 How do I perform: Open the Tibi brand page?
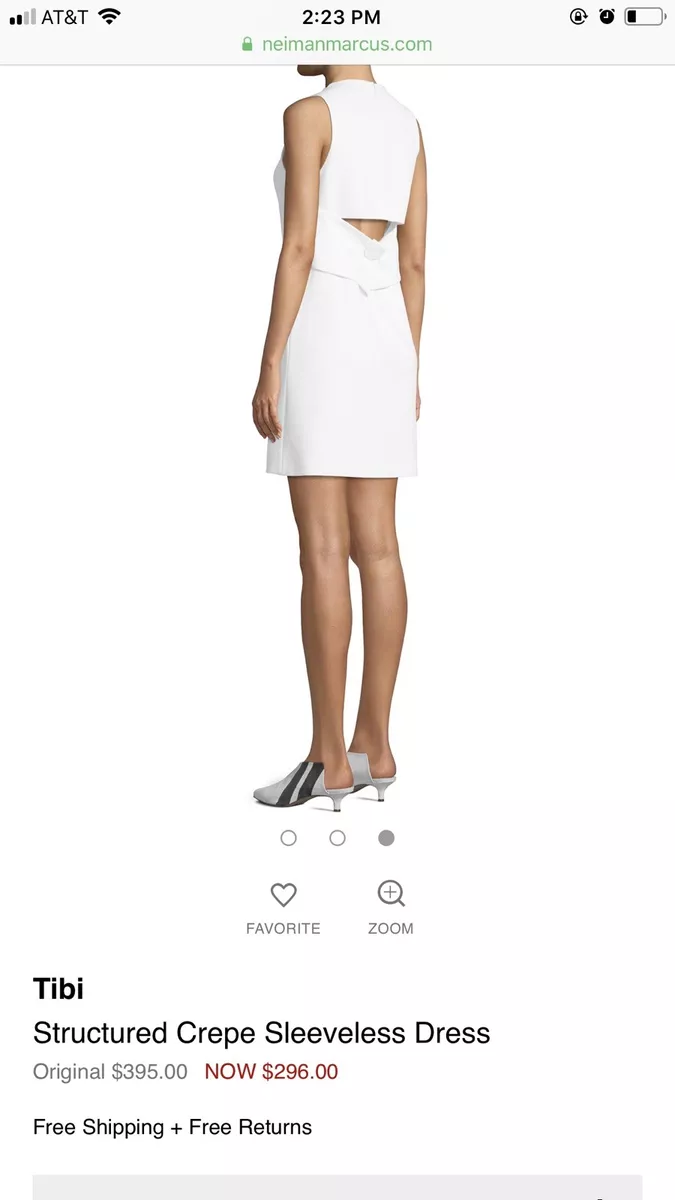[x=58, y=989]
